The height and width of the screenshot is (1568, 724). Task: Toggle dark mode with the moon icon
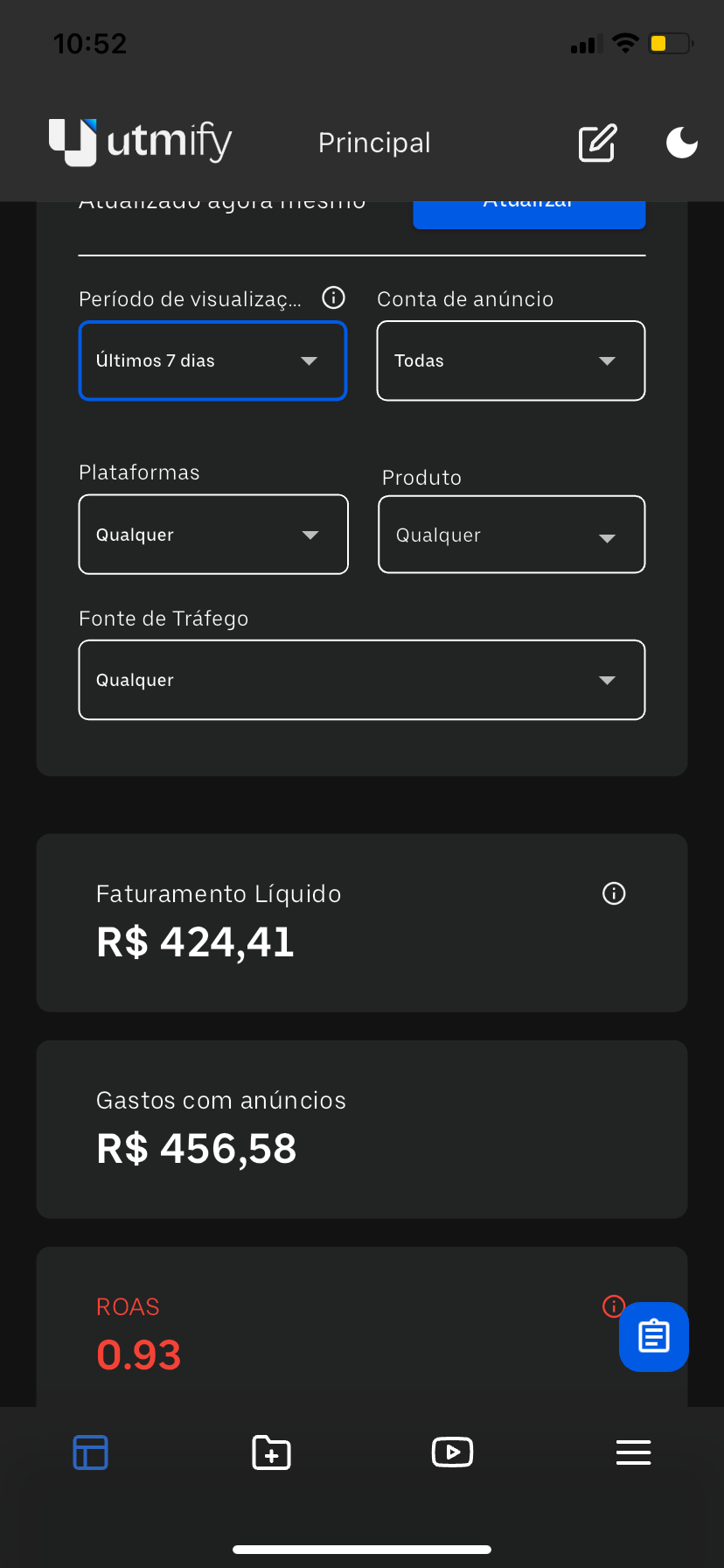pyautogui.click(x=682, y=143)
